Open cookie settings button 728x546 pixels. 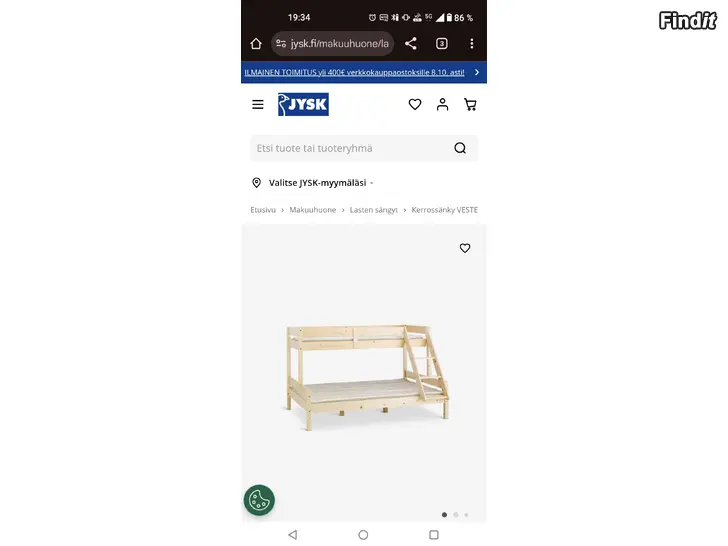click(259, 500)
